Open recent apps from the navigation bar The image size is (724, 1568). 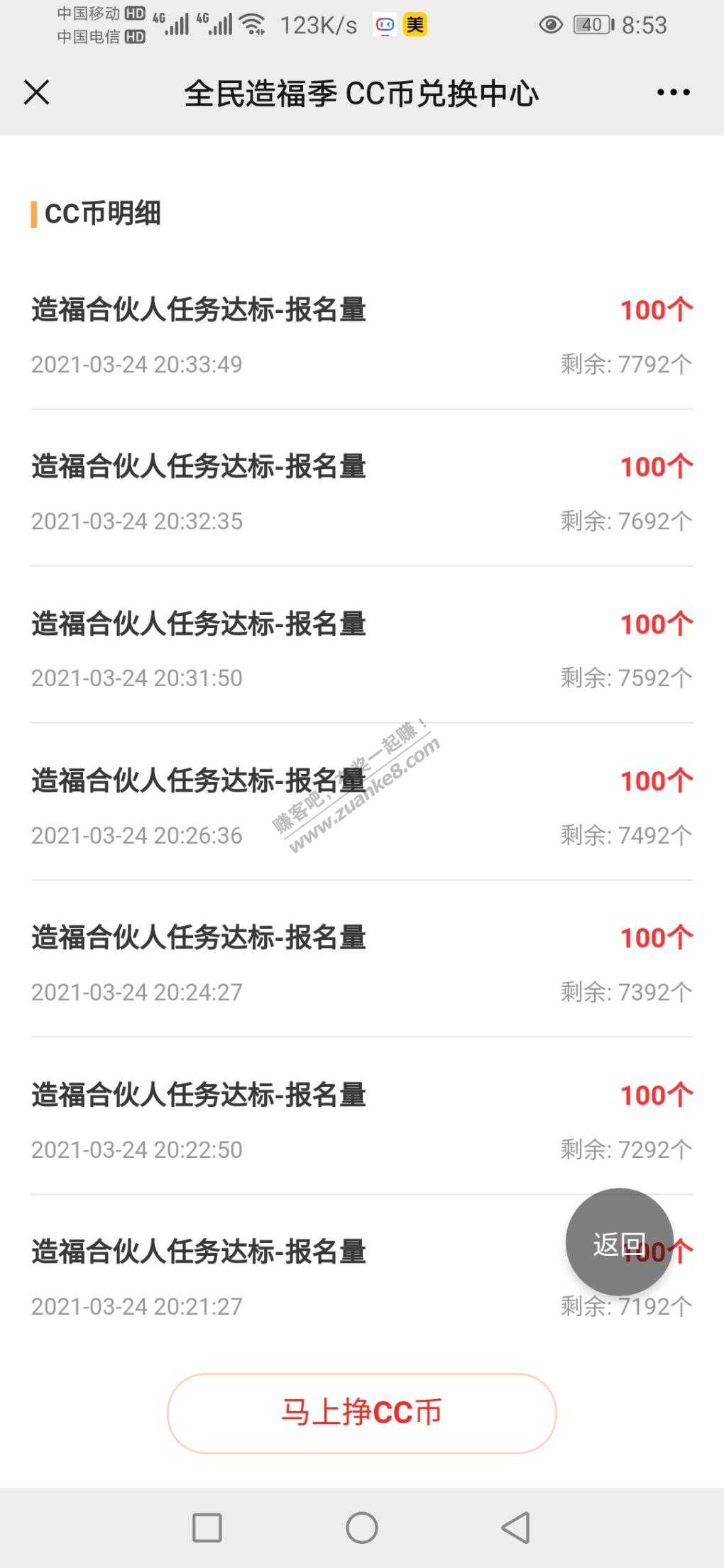(x=207, y=1528)
